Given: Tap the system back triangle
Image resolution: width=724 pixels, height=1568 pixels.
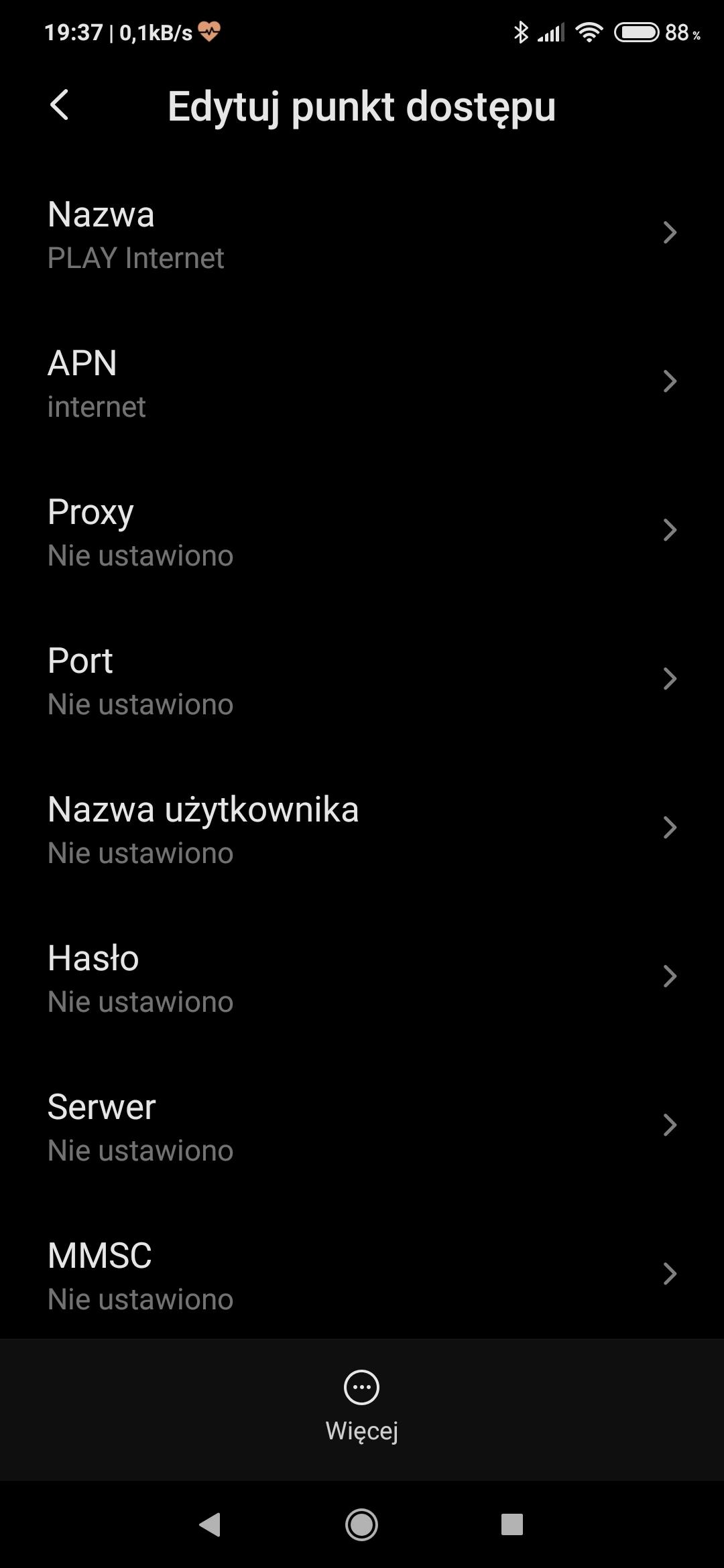Looking at the screenshot, I should pyautogui.click(x=210, y=1525).
